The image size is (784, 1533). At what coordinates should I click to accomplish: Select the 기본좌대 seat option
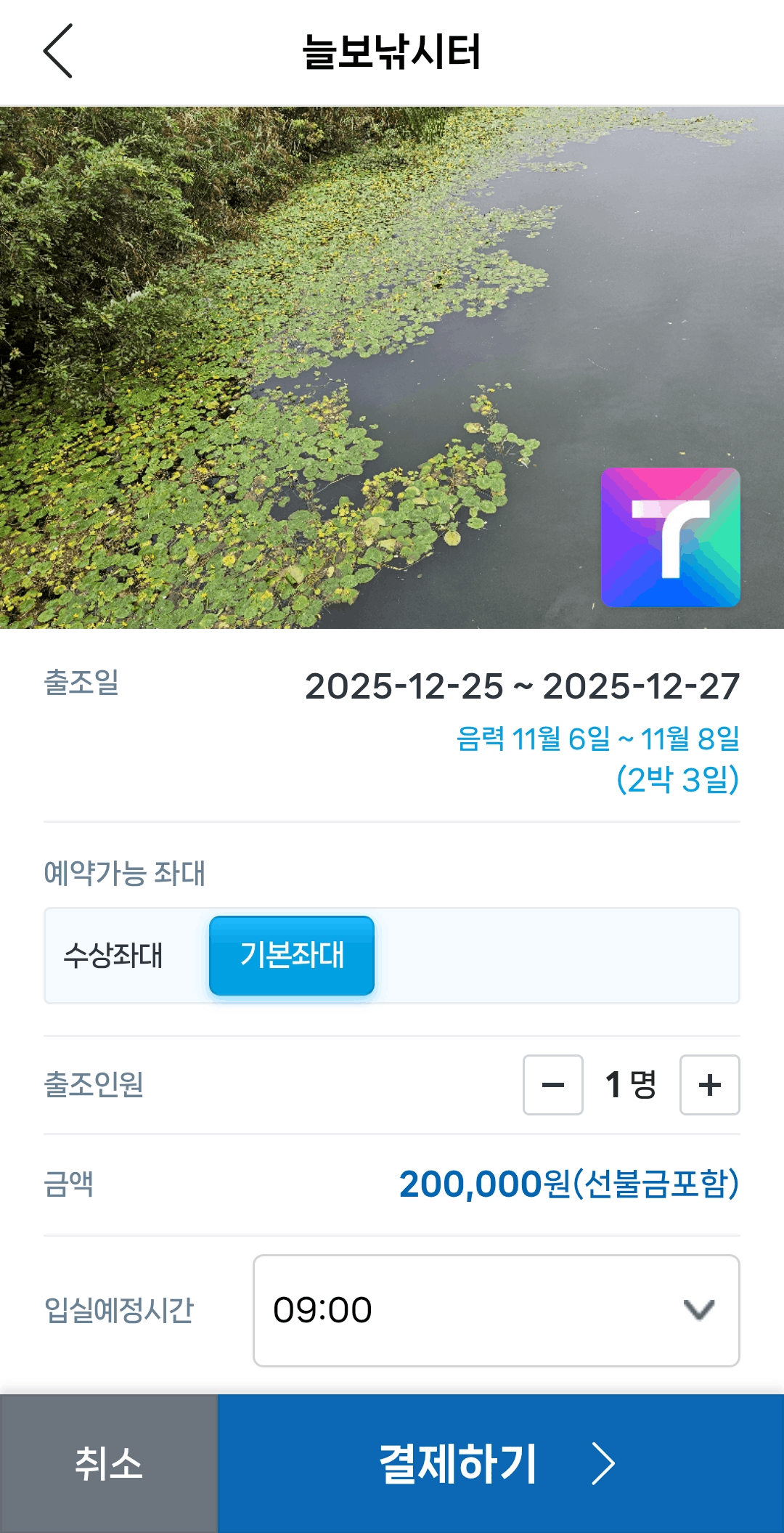click(292, 956)
